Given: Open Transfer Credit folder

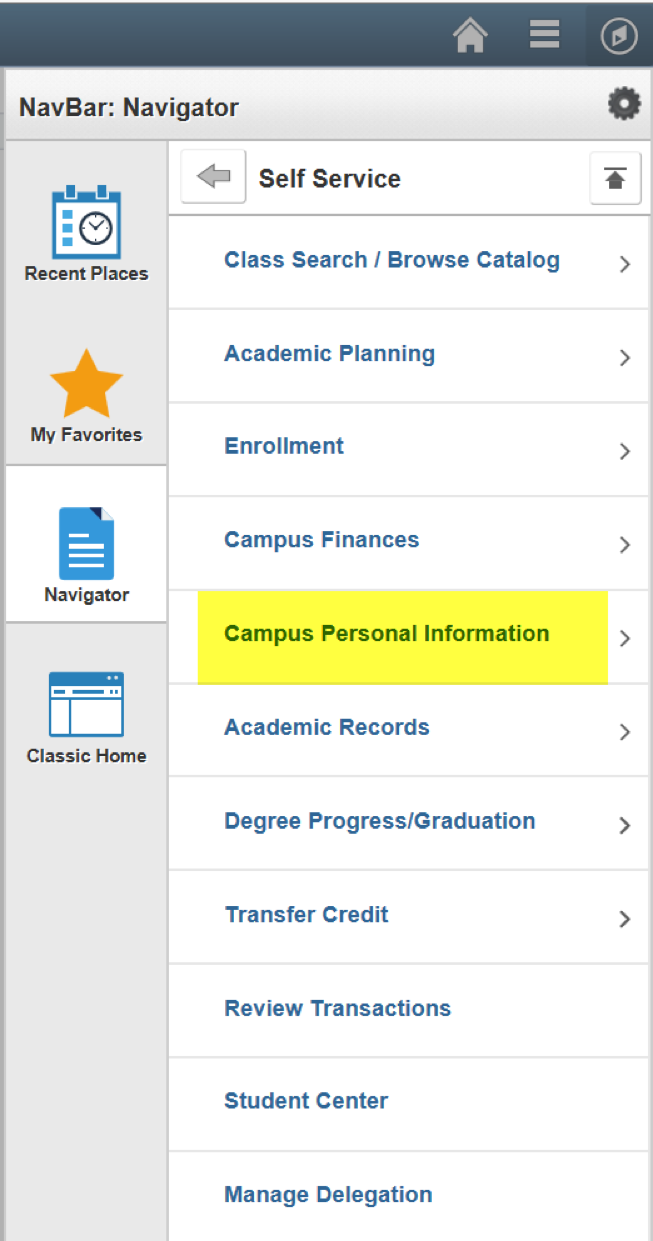Looking at the screenshot, I should (409, 917).
